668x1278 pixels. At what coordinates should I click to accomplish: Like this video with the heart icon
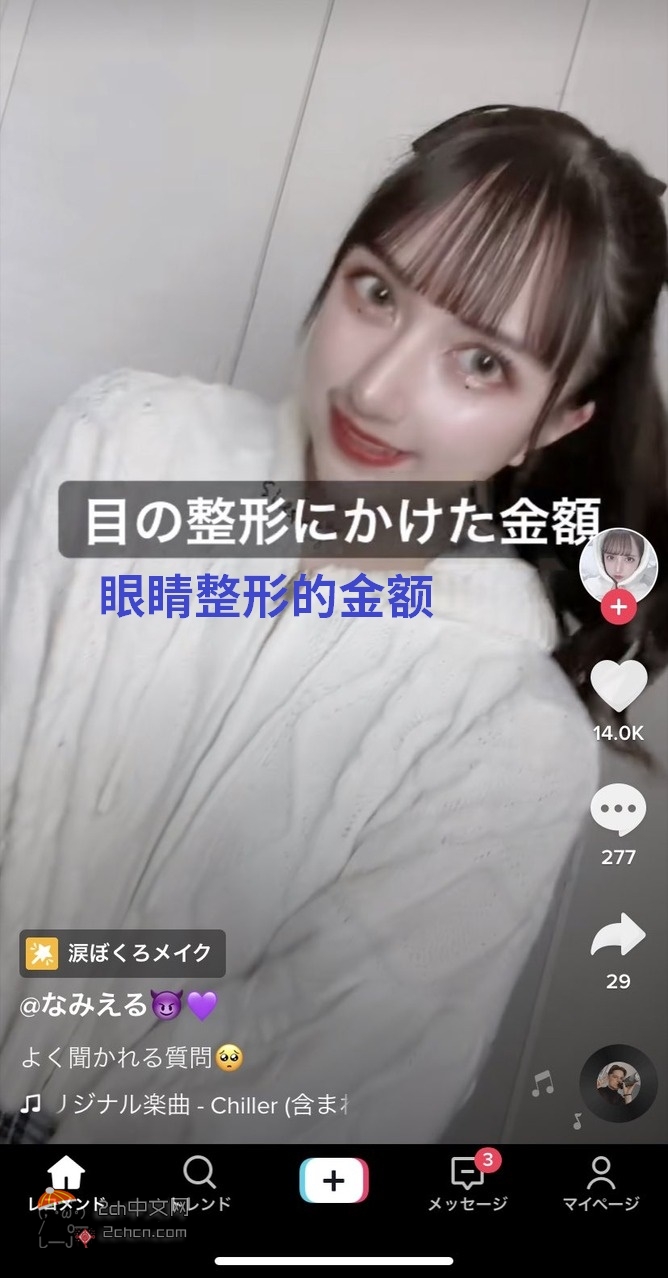[x=618, y=685]
